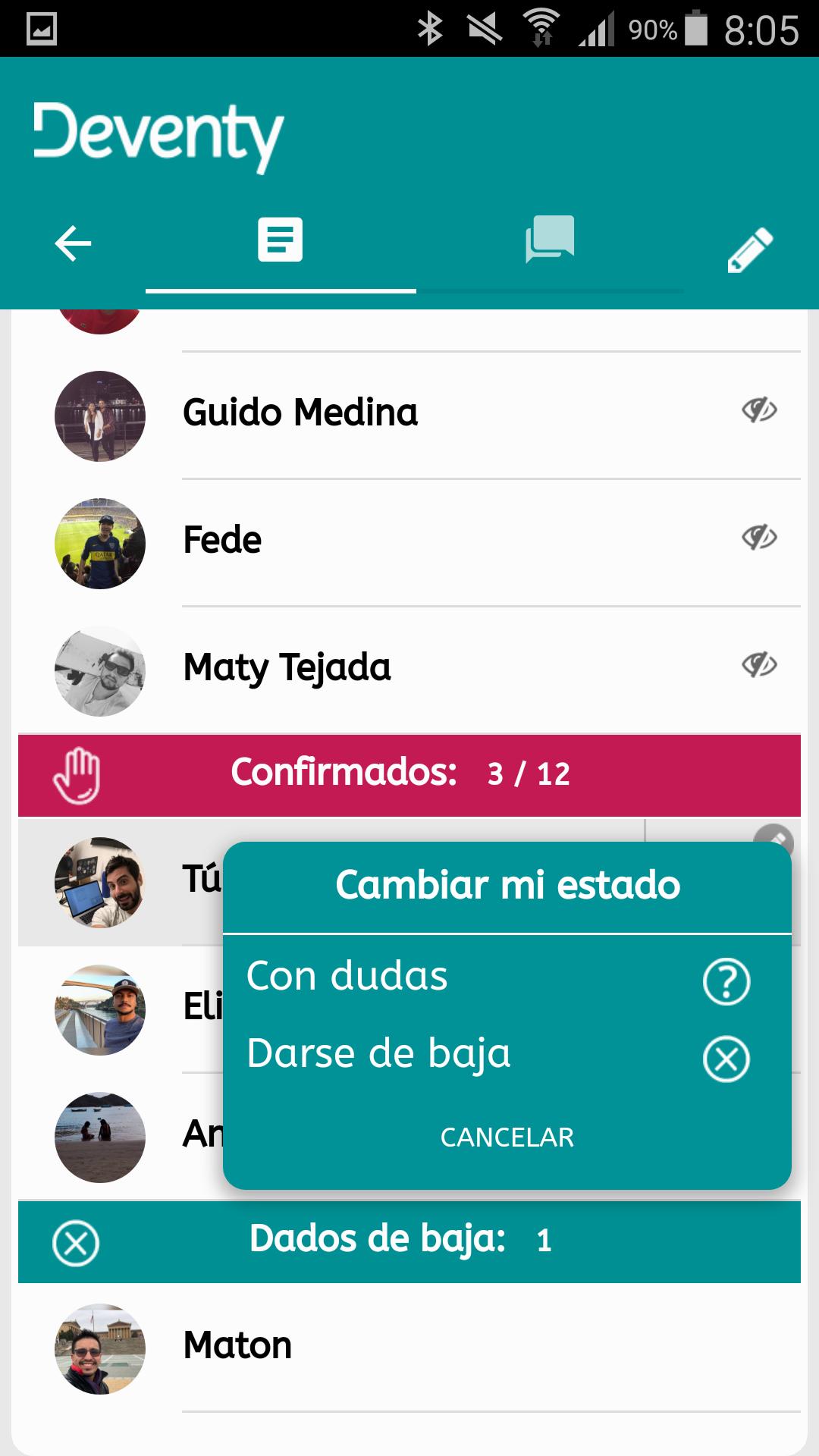Screen dimensions: 819x1456
Task: Switch to the chat tab
Action: [550, 241]
